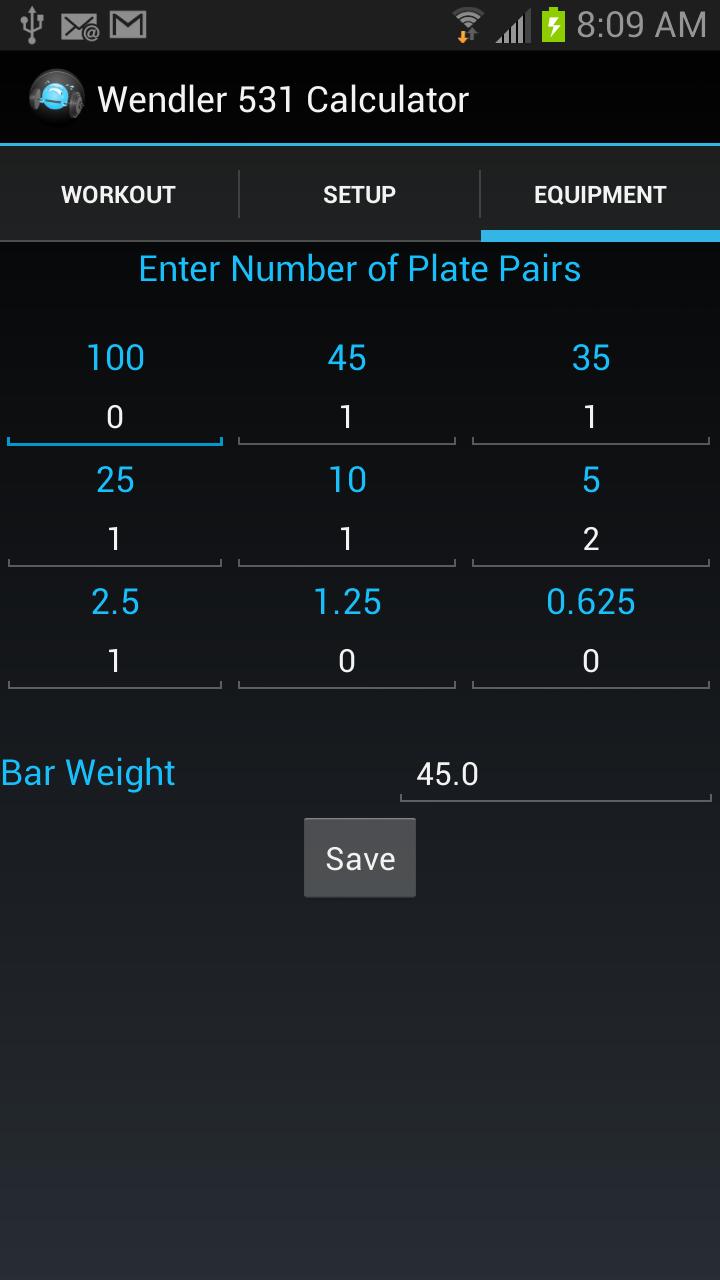Select the 2.5 plate pairs input field
This screenshot has height=1280, width=720.
coord(114,661)
